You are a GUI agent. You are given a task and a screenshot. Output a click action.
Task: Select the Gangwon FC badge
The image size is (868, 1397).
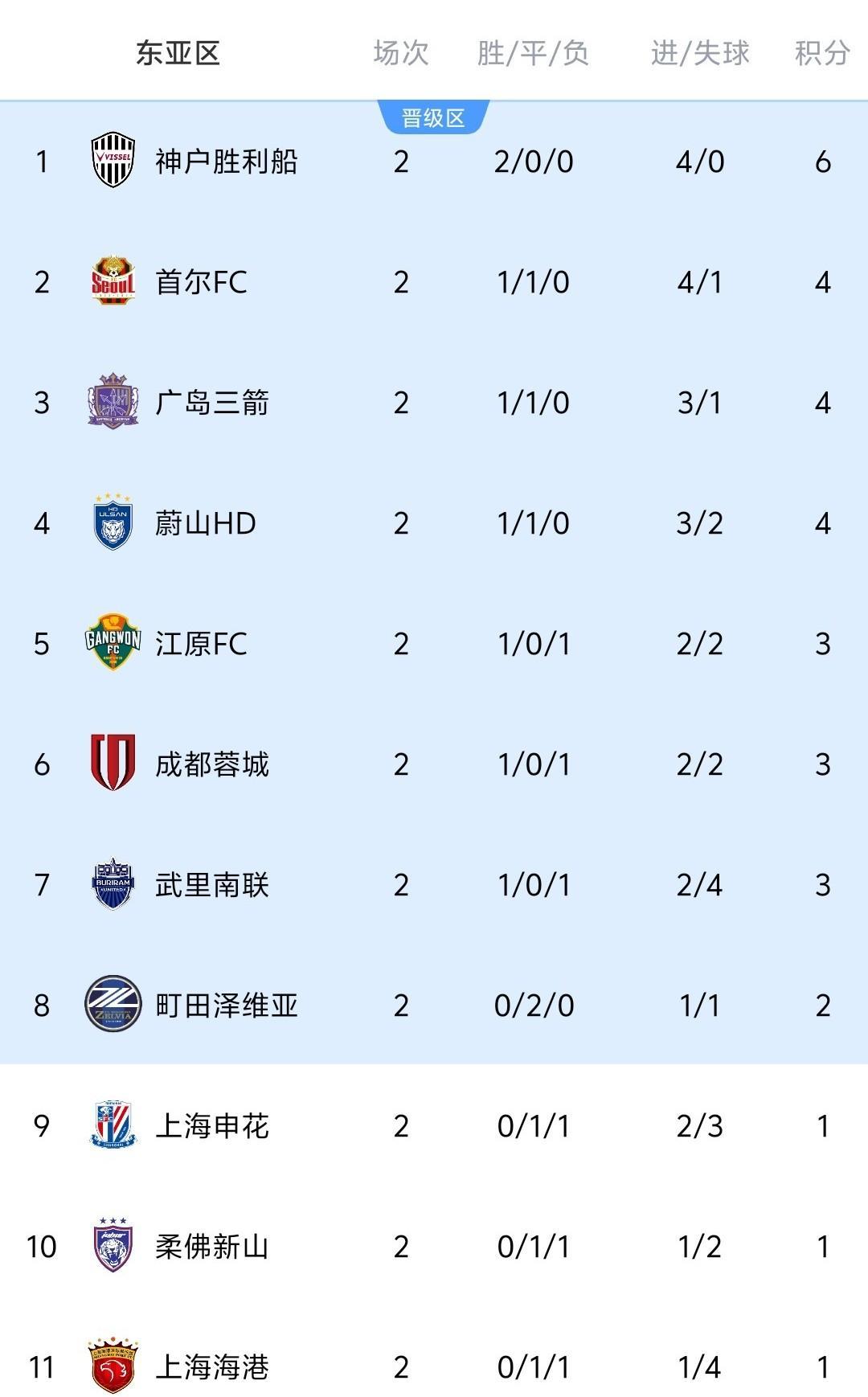[x=113, y=641]
